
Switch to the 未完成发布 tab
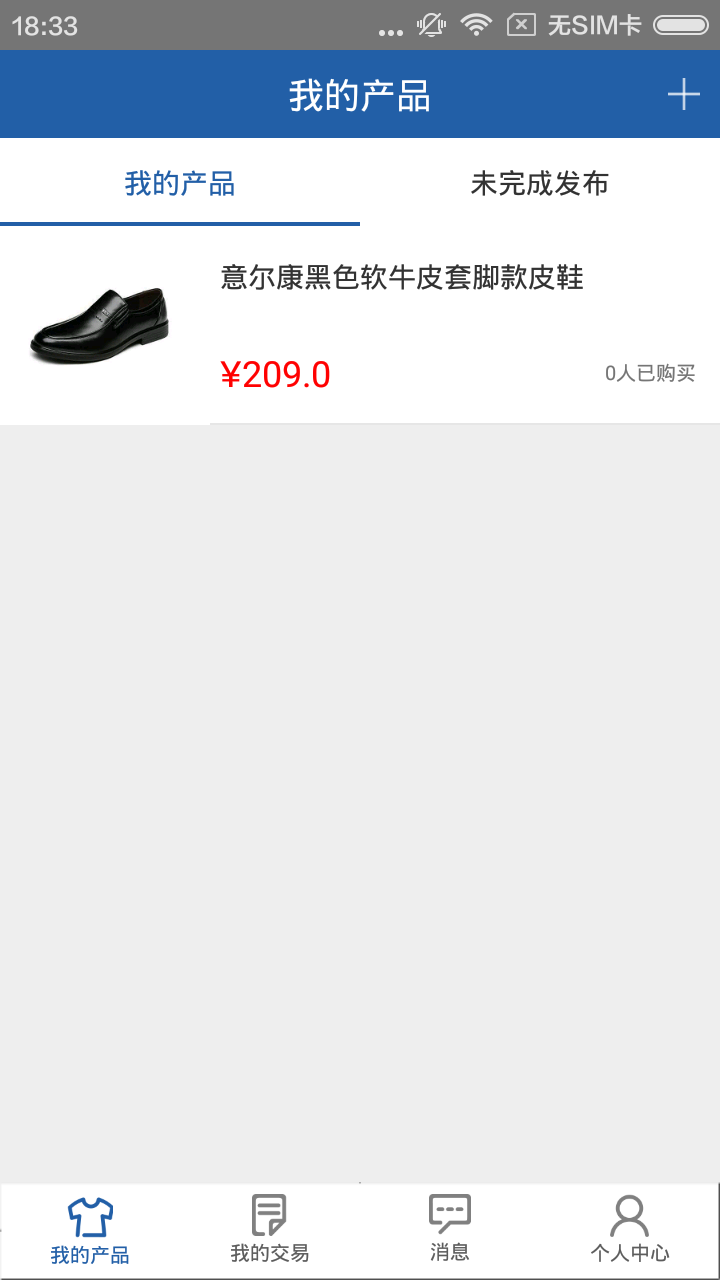[x=540, y=183]
